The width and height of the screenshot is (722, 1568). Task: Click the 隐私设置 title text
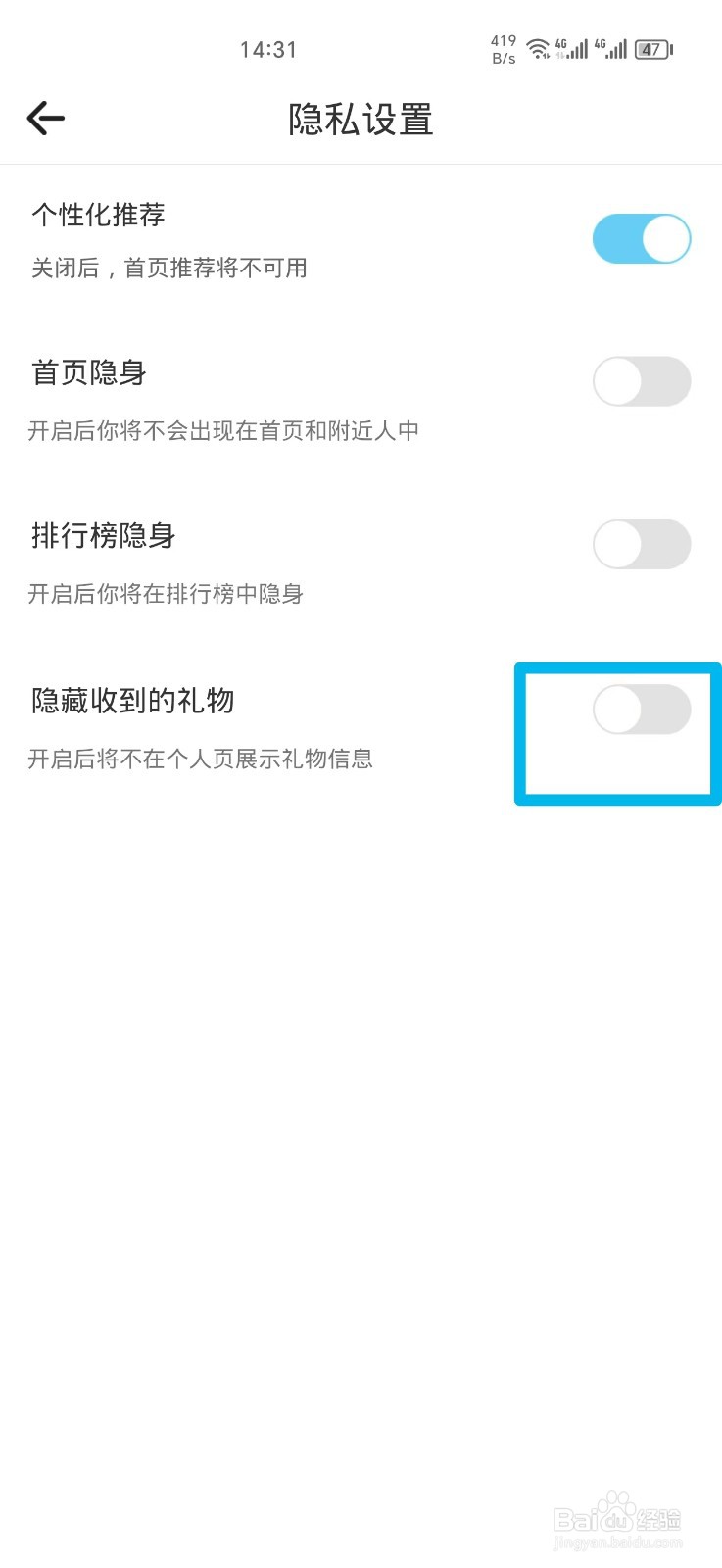(360, 120)
